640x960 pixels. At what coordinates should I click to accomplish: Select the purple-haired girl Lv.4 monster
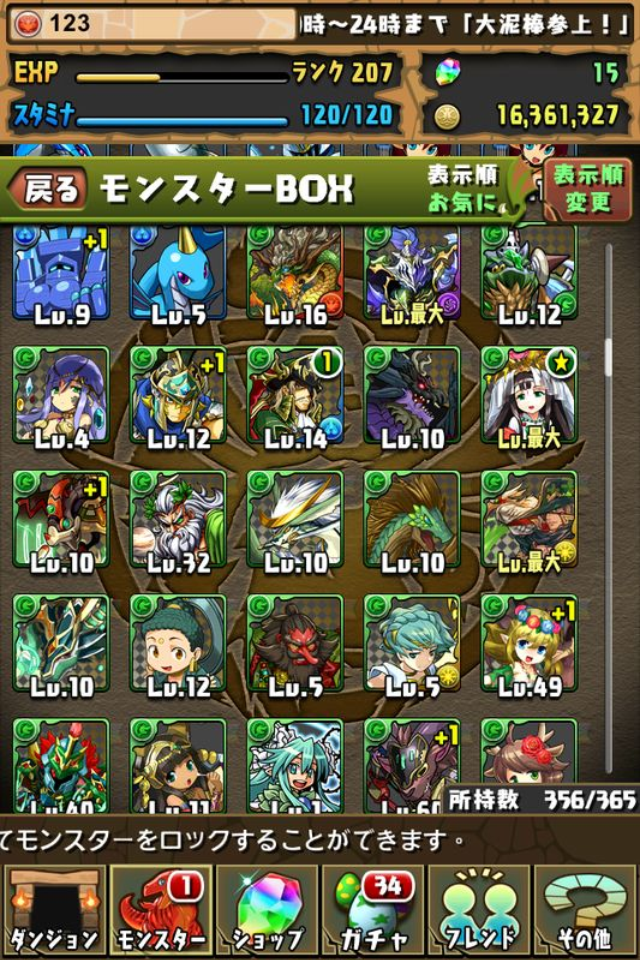point(60,396)
